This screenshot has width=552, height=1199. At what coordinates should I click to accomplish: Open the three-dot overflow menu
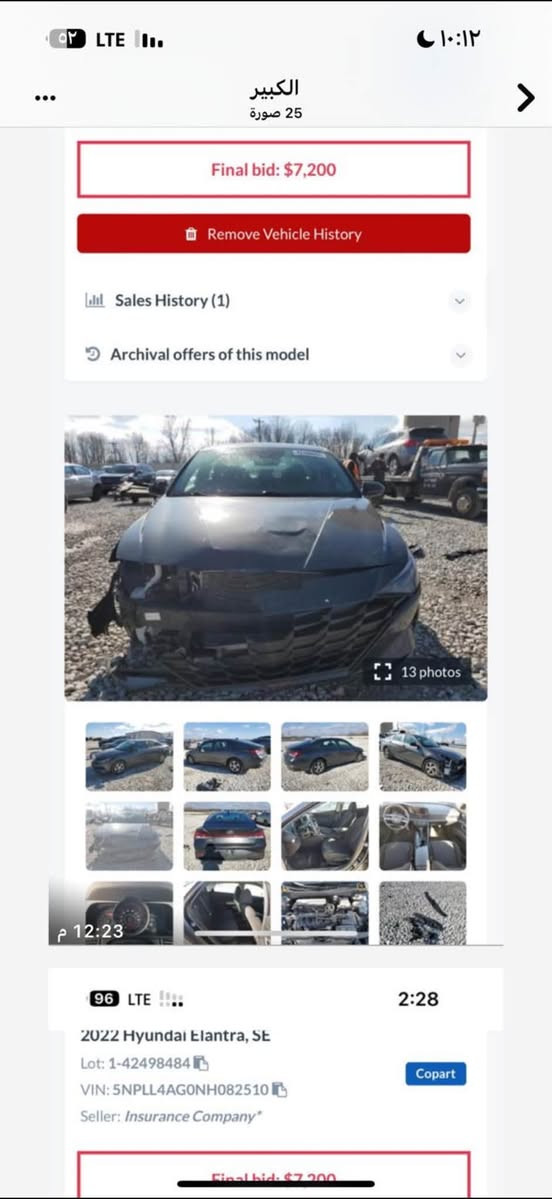(x=46, y=98)
